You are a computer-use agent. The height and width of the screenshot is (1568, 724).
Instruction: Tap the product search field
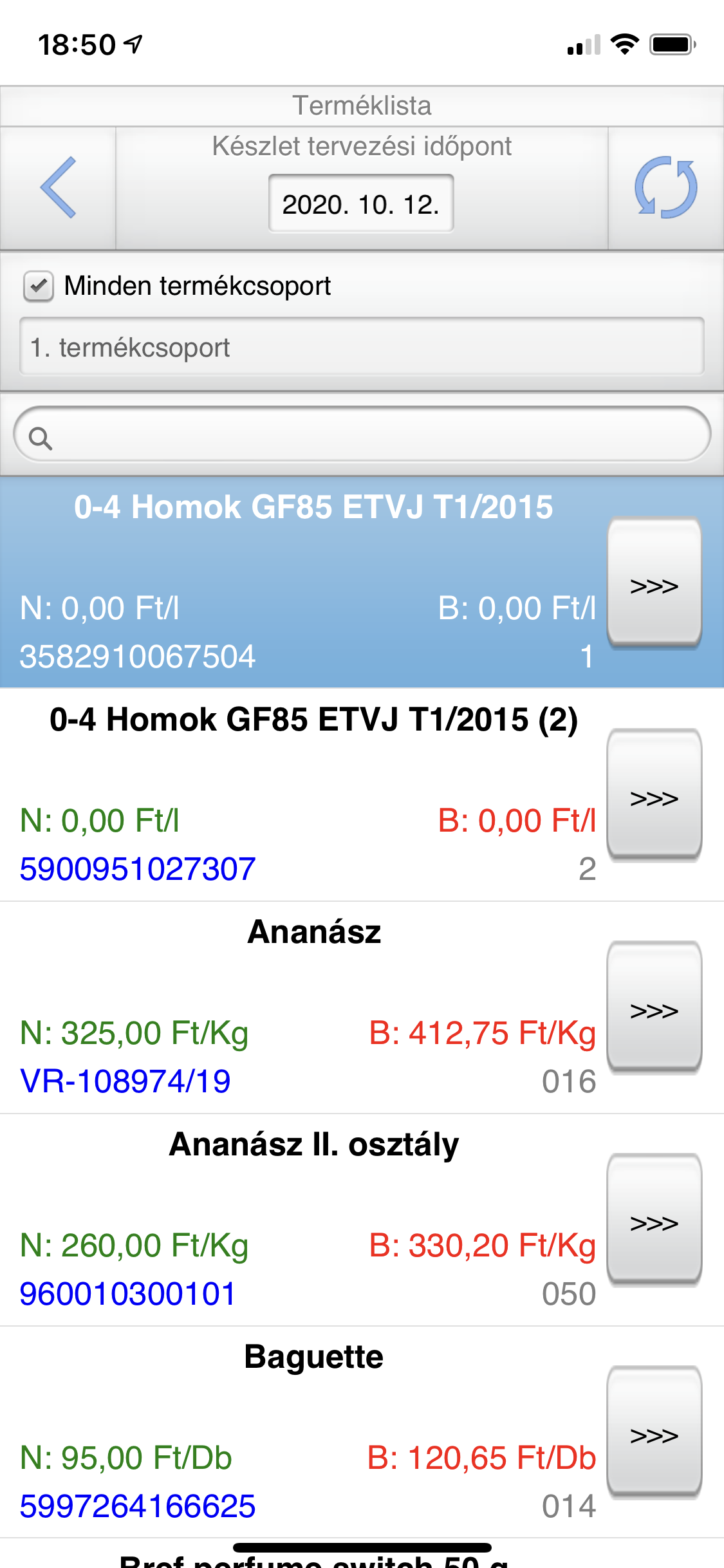362,434
